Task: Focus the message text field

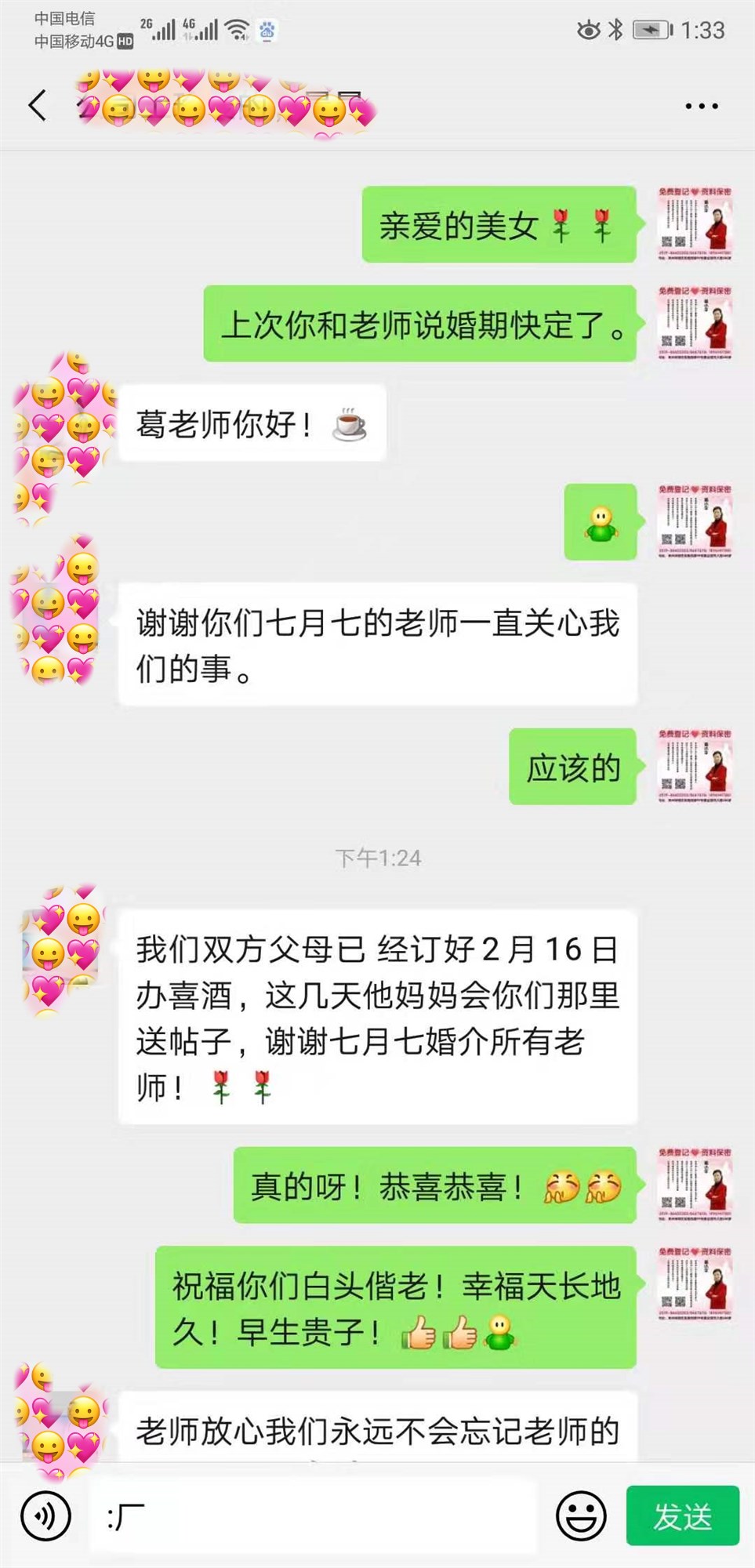Action: click(x=314, y=1517)
